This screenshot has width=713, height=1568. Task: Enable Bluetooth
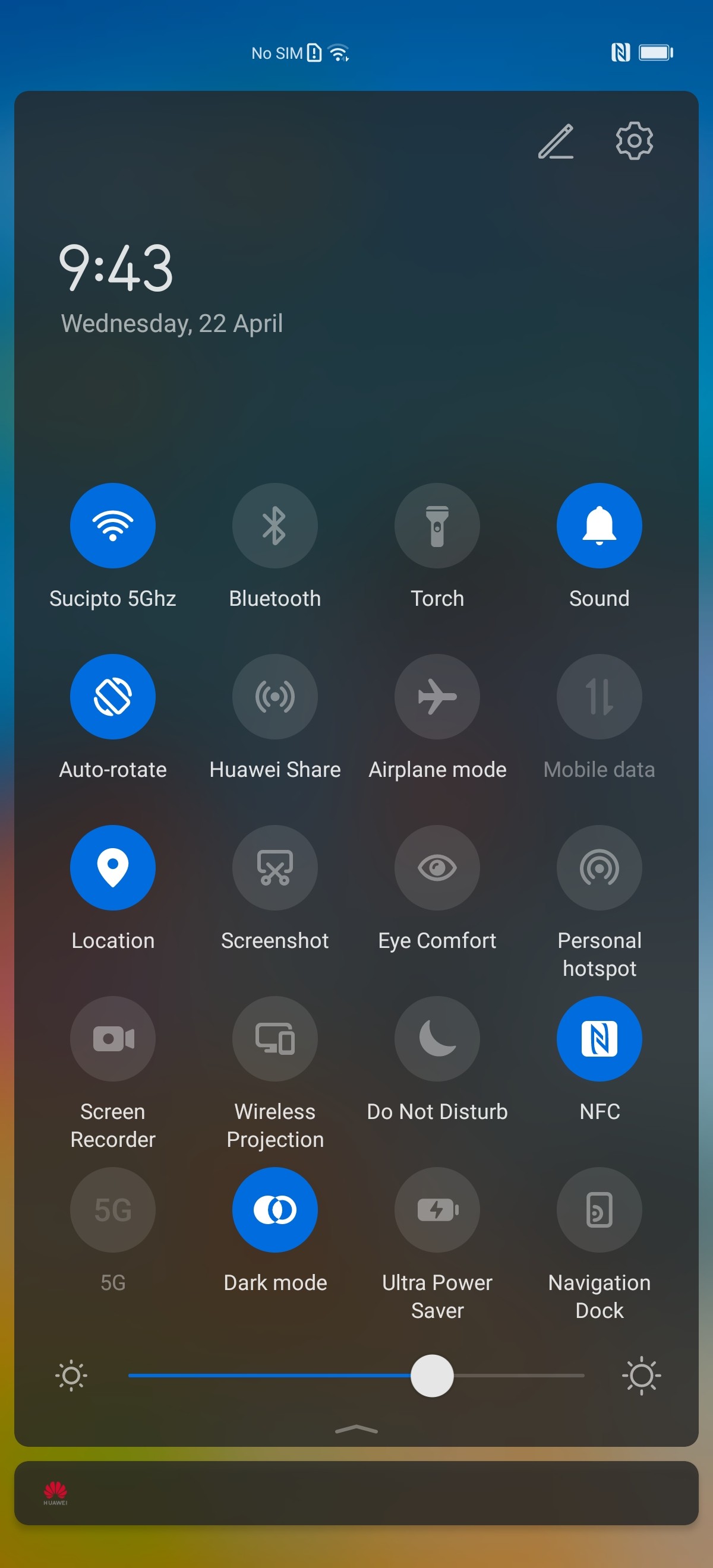click(x=275, y=525)
